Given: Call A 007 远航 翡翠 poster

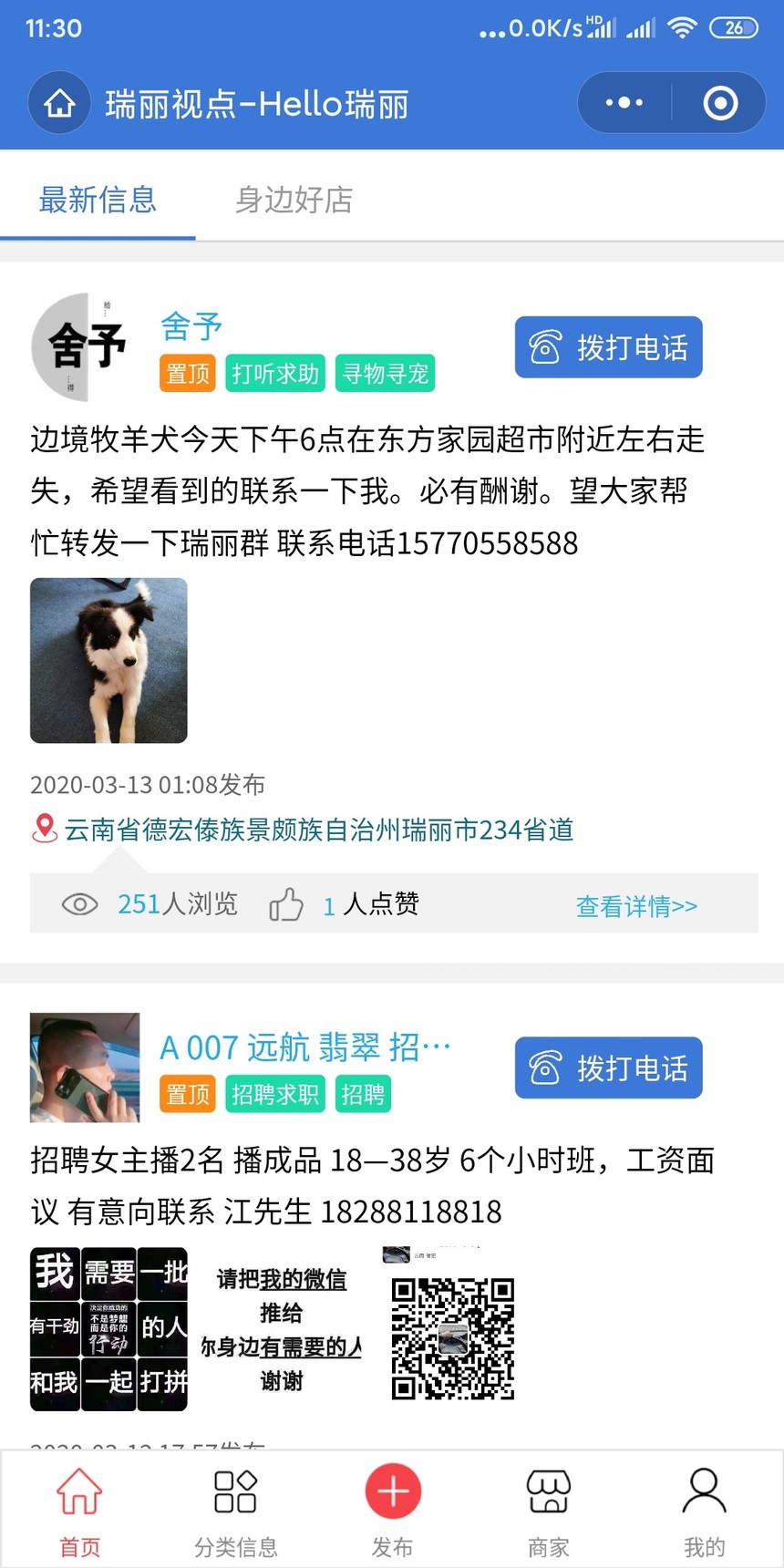Looking at the screenshot, I should pos(608,1068).
